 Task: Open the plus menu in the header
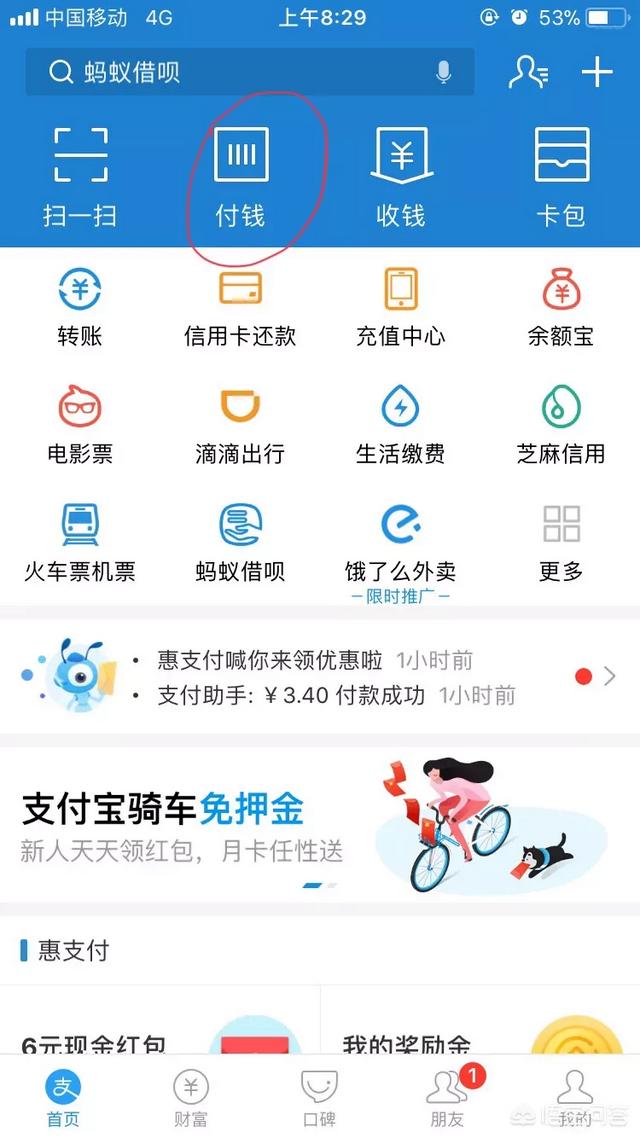pos(597,72)
